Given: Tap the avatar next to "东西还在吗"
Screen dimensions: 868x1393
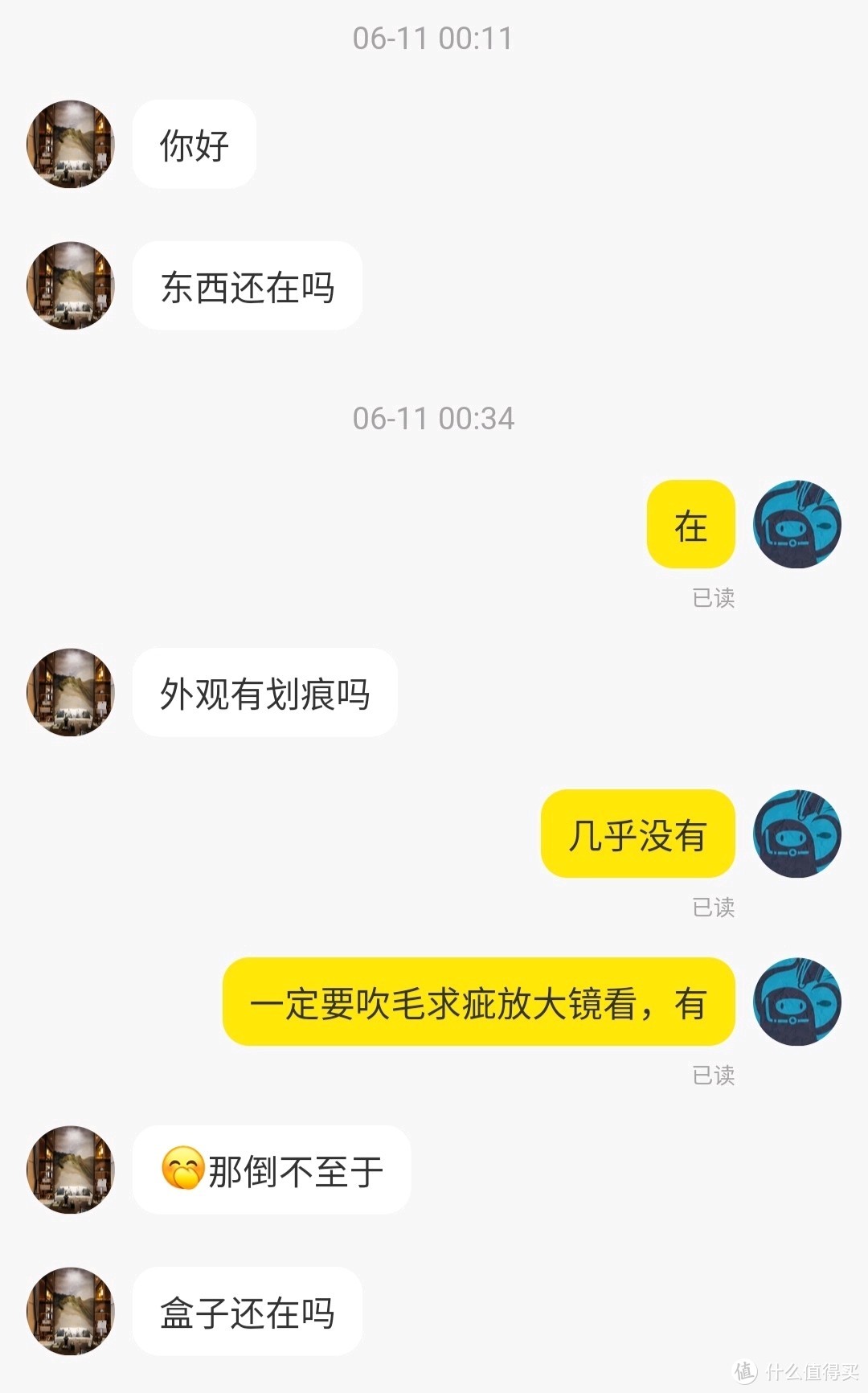Looking at the screenshot, I should (x=71, y=285).
